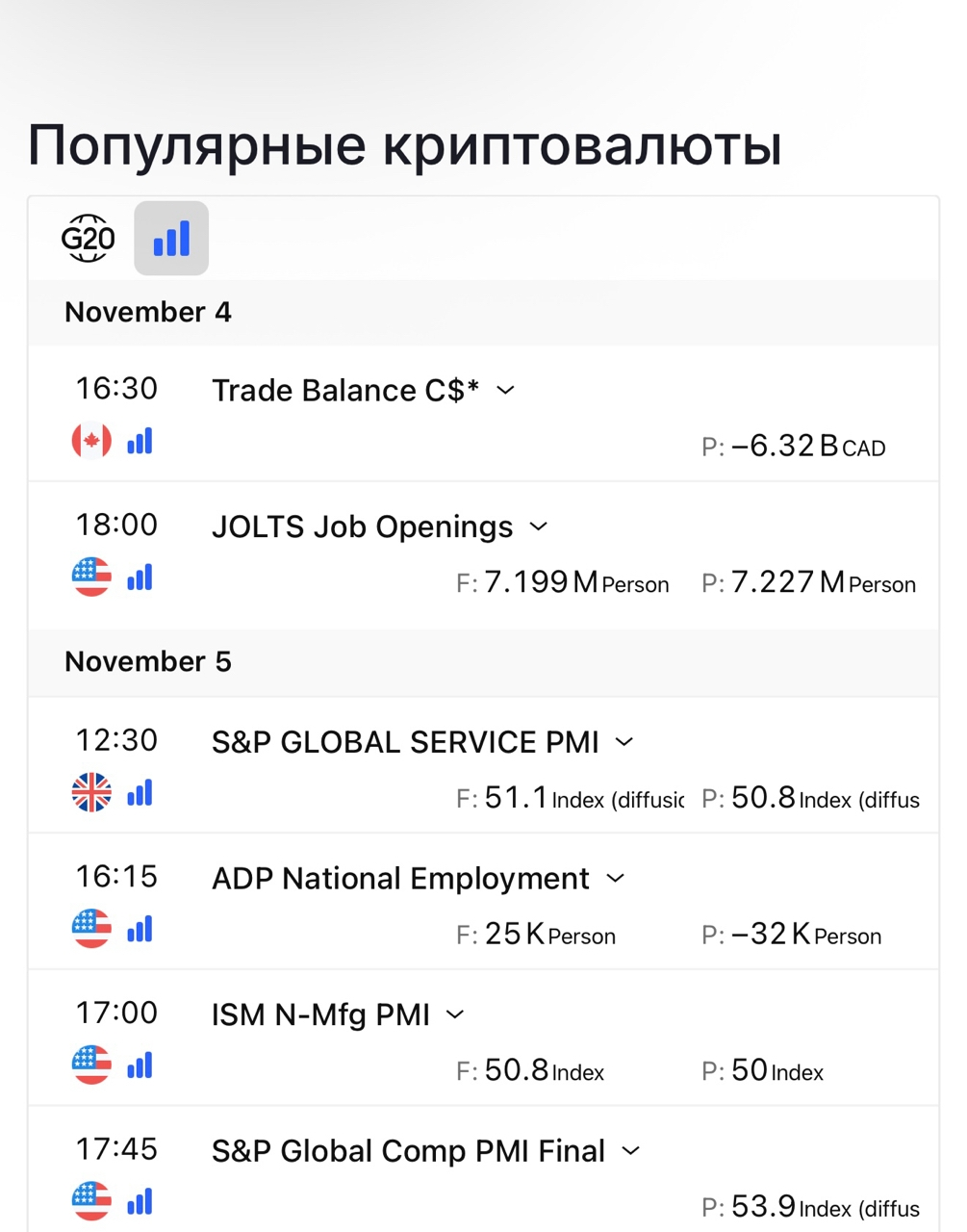This screenshot has width=967, height=1232.
Task: Expand details for Trade Balance C$*
Action: [507, 391]
